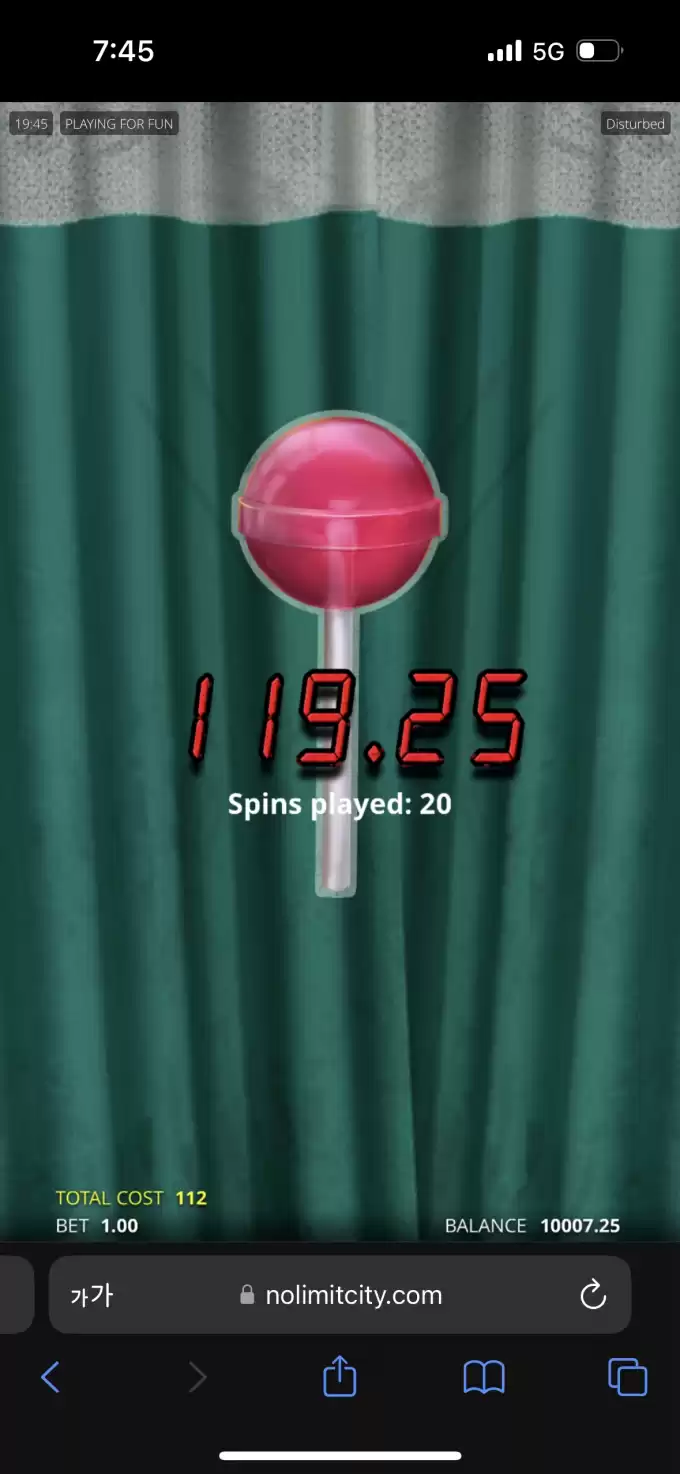Share this page from Safari toolbar
The image size is (680, 1474).
(x=340, y=1376)
